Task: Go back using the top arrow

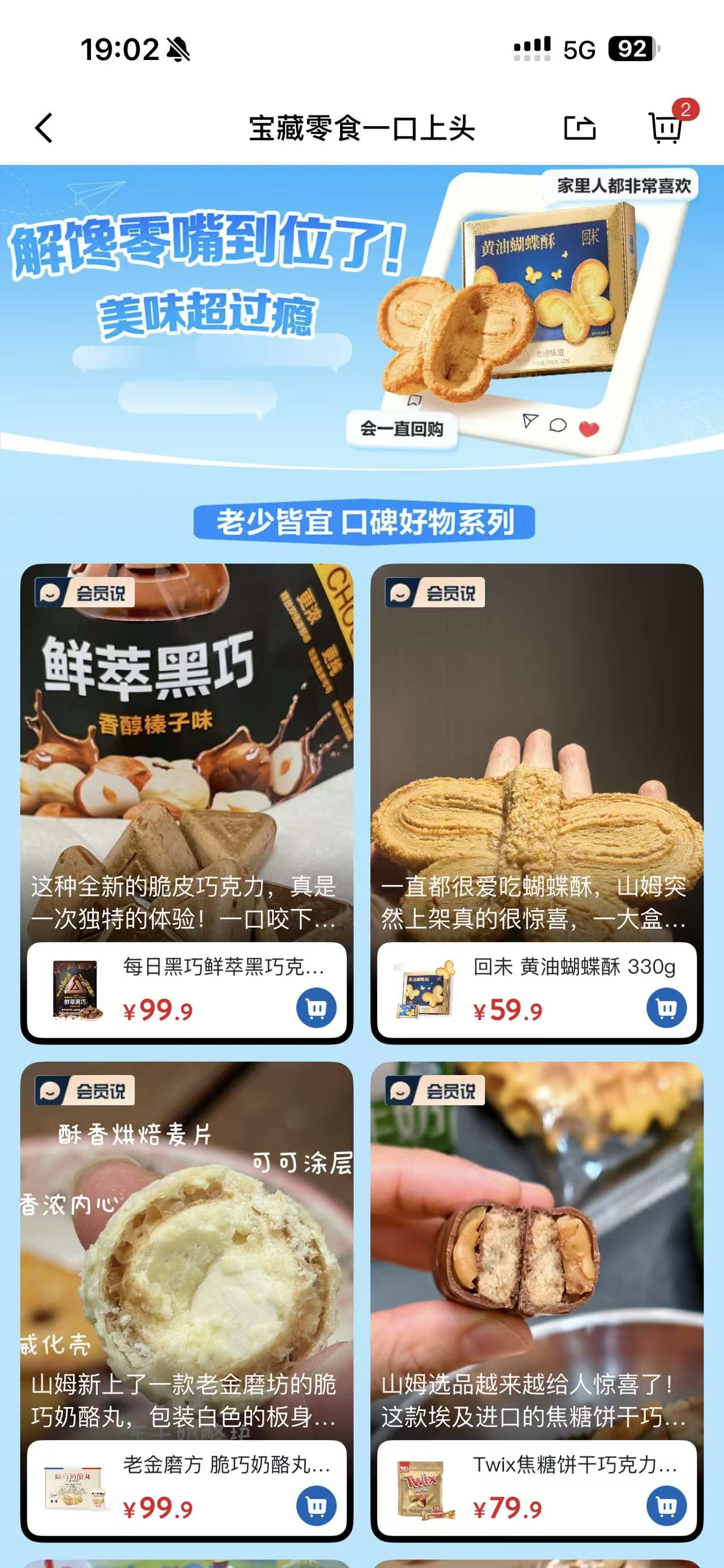Action: coord(44,128)
